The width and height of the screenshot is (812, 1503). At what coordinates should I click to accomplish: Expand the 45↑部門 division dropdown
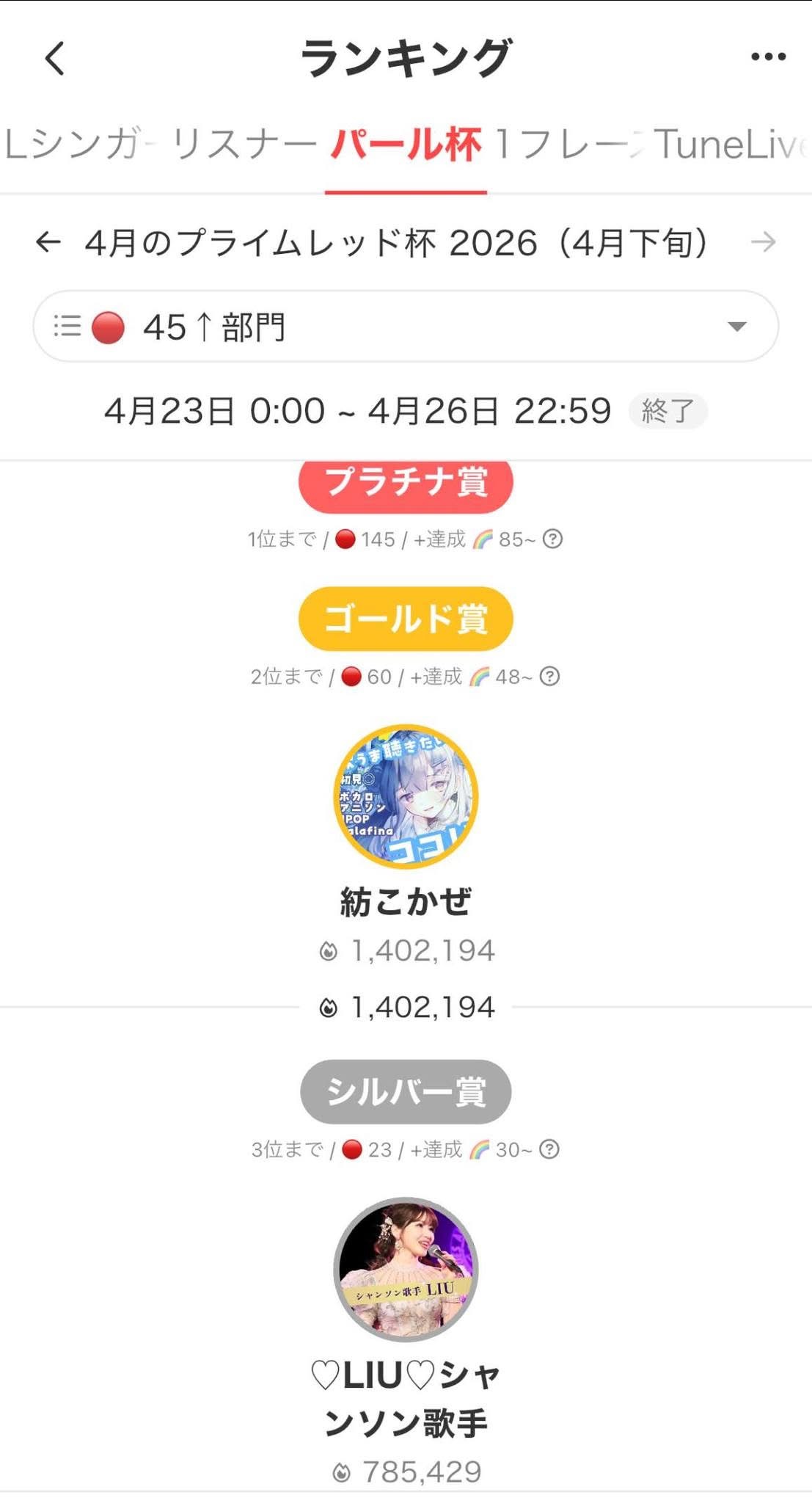[406, 327]
